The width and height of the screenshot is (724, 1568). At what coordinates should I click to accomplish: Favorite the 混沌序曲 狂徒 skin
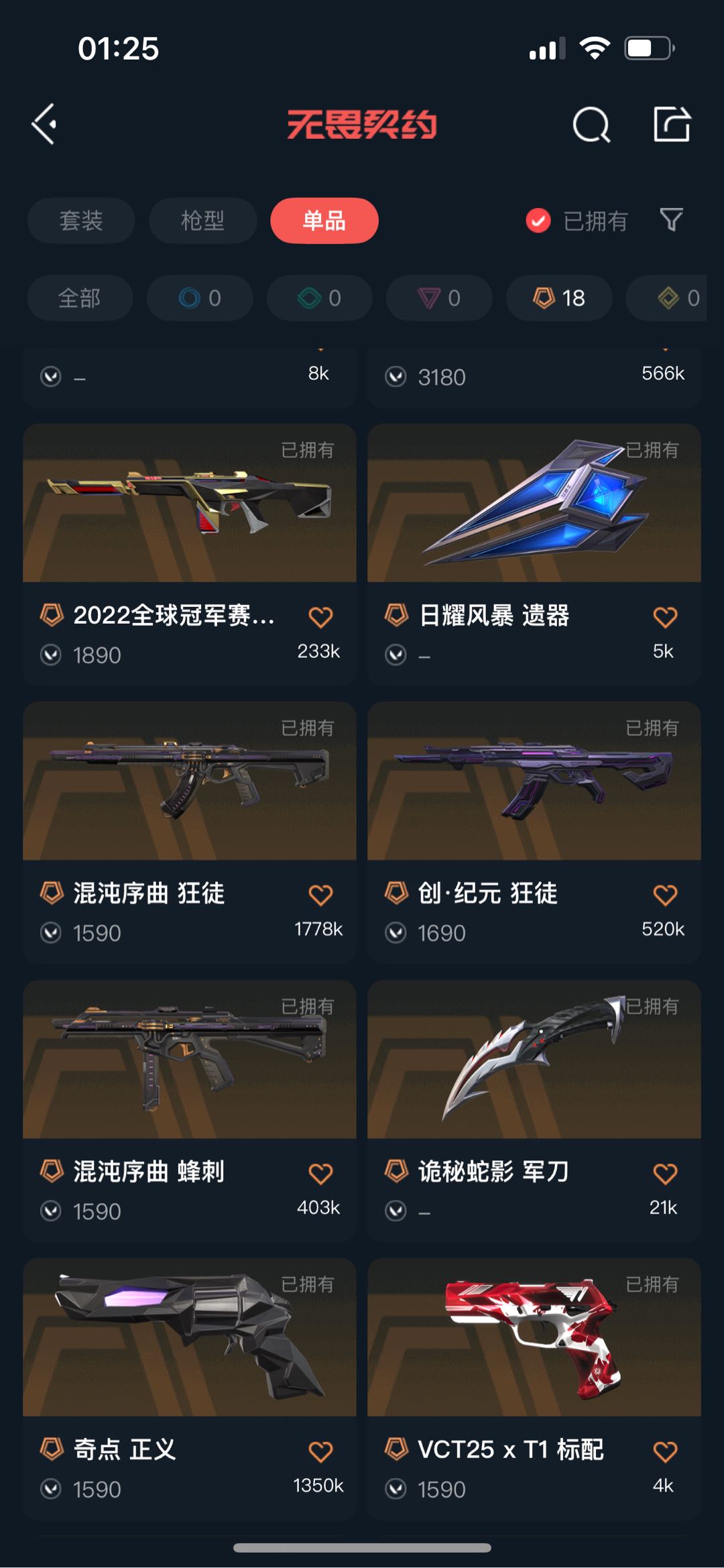(320, 895)
